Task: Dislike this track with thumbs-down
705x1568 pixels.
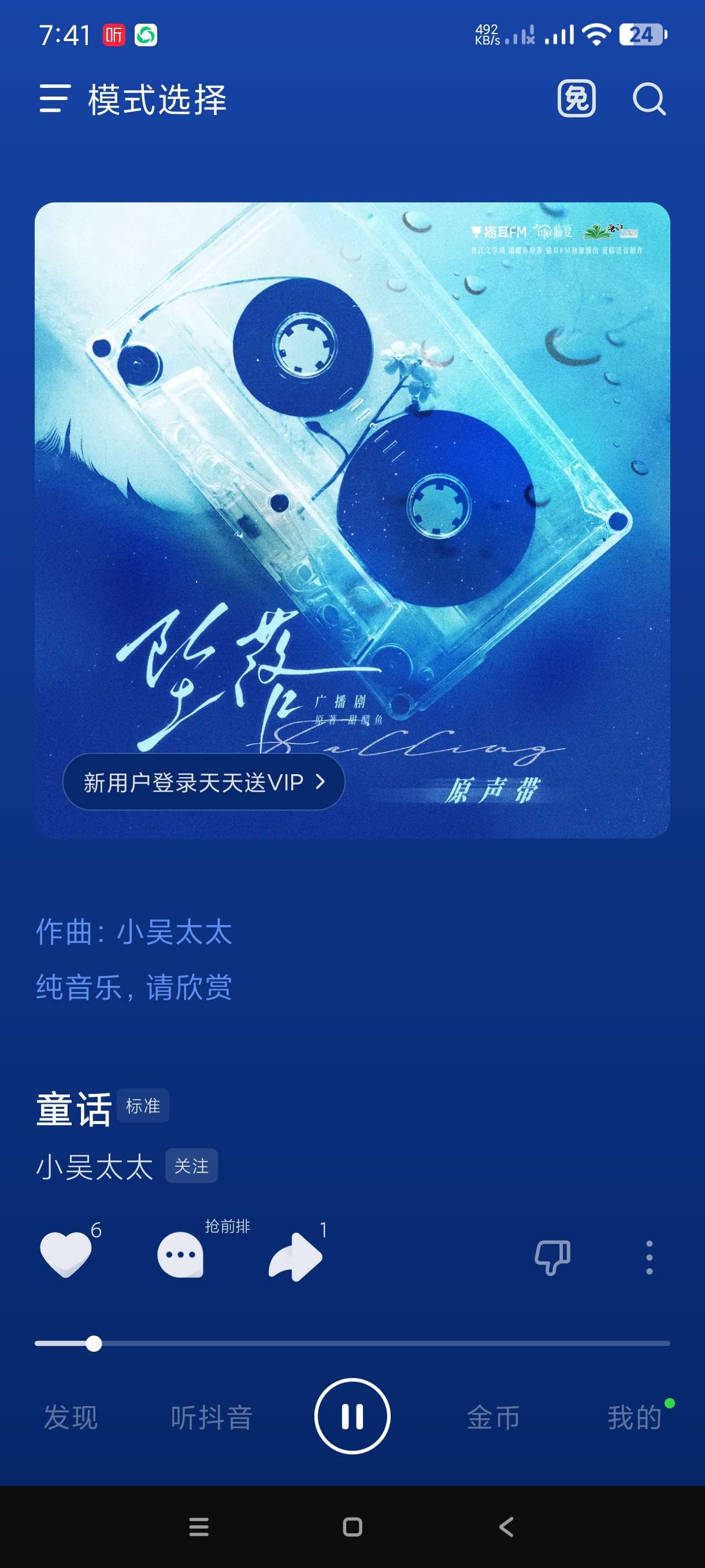Action: (x=552, y=1257)
